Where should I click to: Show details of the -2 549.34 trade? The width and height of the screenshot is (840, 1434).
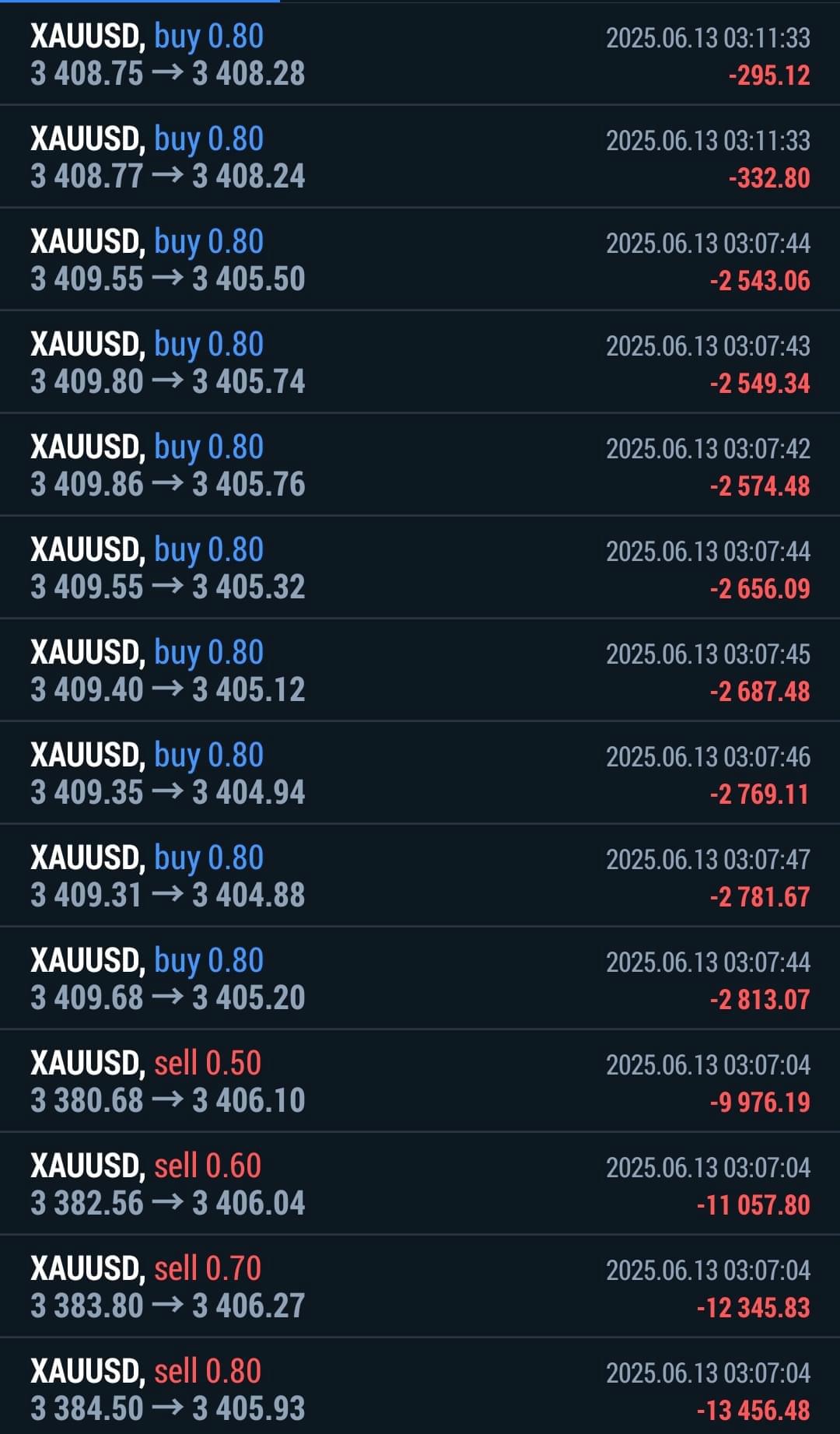[420, 362]
